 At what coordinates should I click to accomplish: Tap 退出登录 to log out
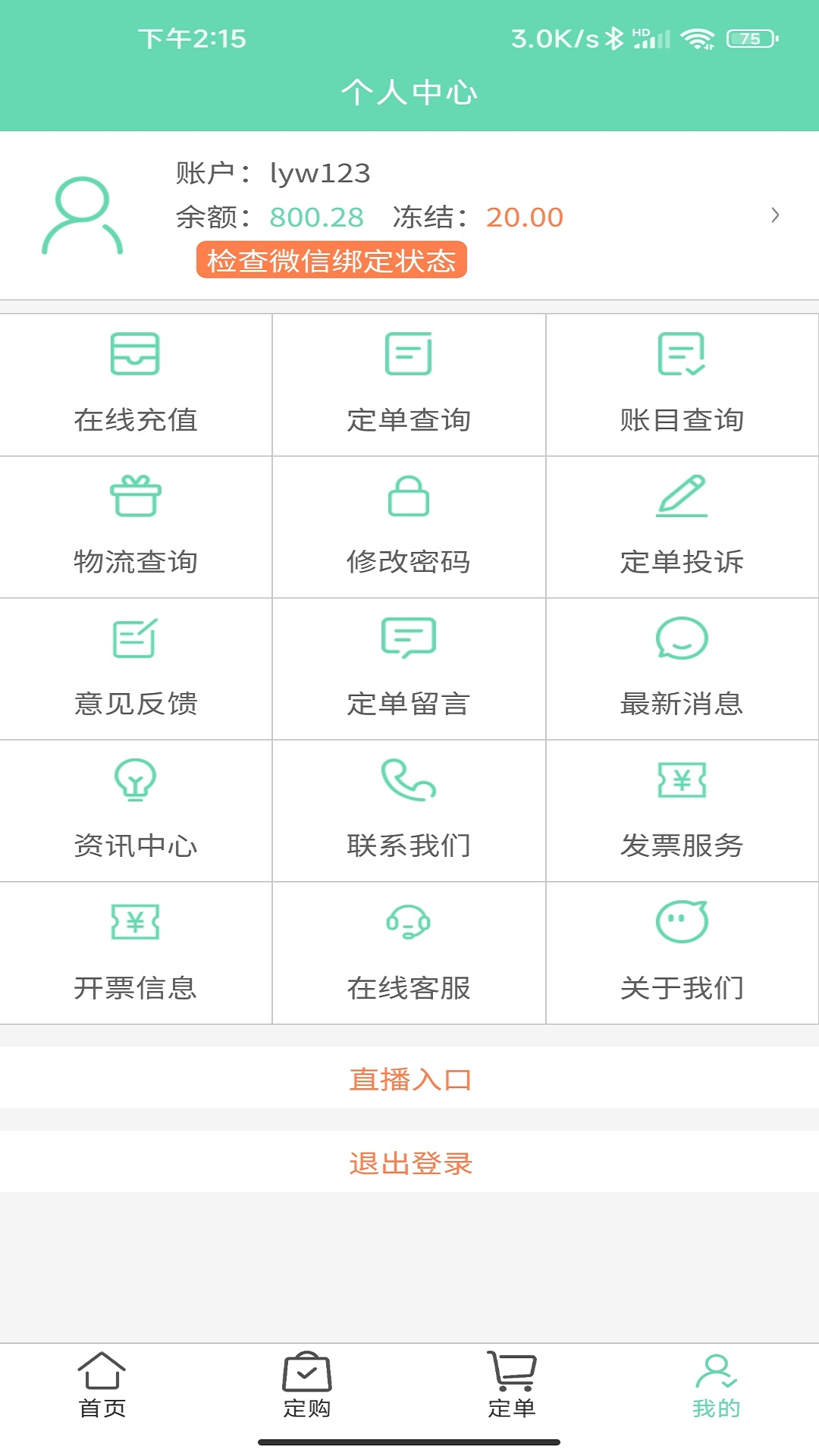point(409,1163)
